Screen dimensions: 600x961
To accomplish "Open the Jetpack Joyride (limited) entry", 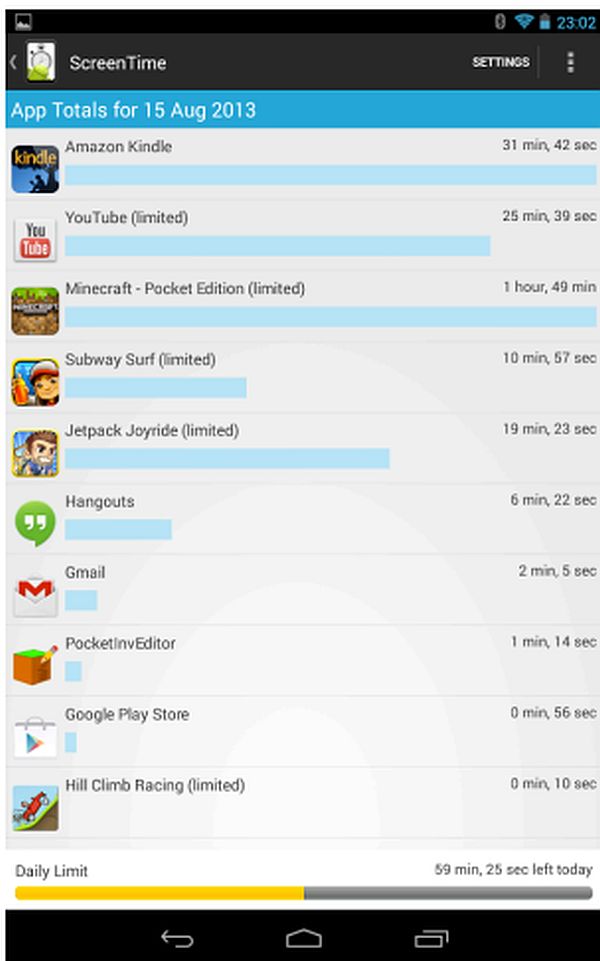I will 303,449.
